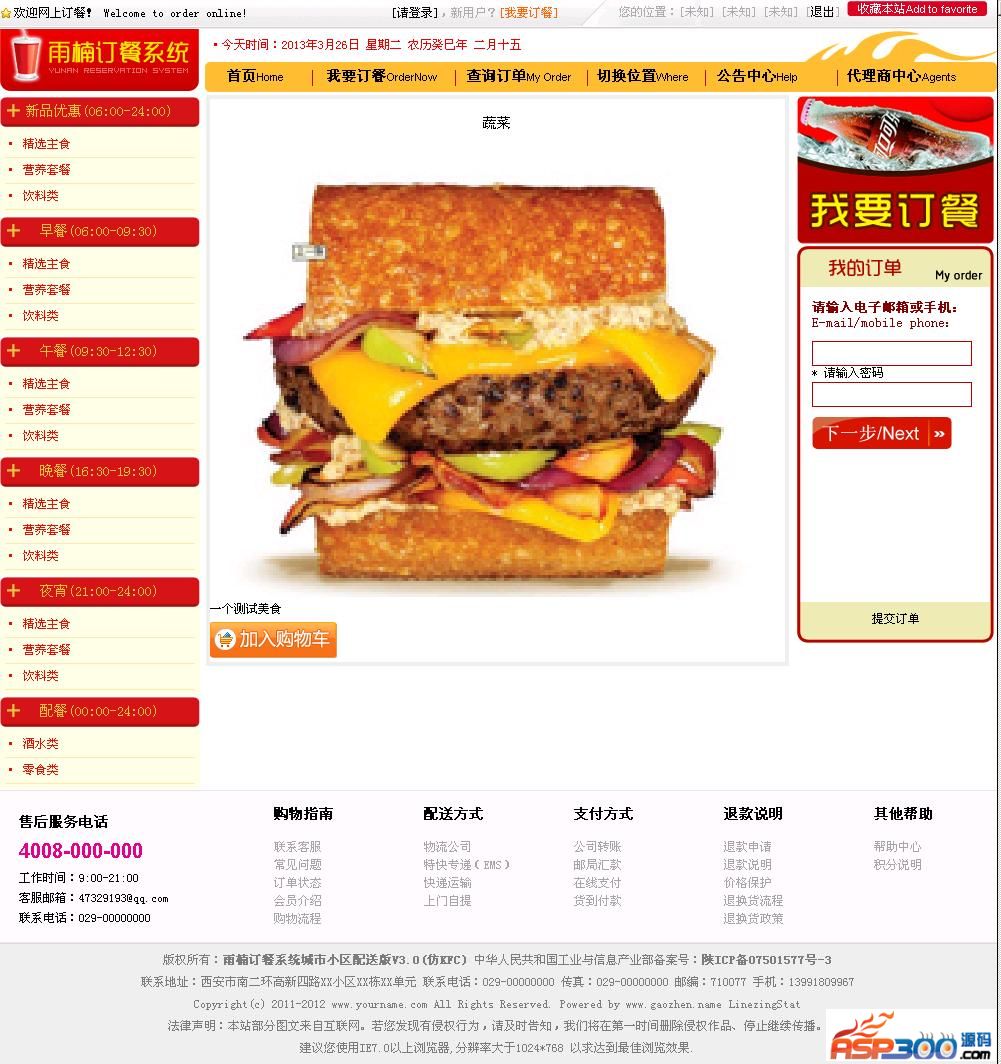1001x1064 pixels.
Task: Visit the 公告中心 Help page
Action: click(x=756, y=76)
